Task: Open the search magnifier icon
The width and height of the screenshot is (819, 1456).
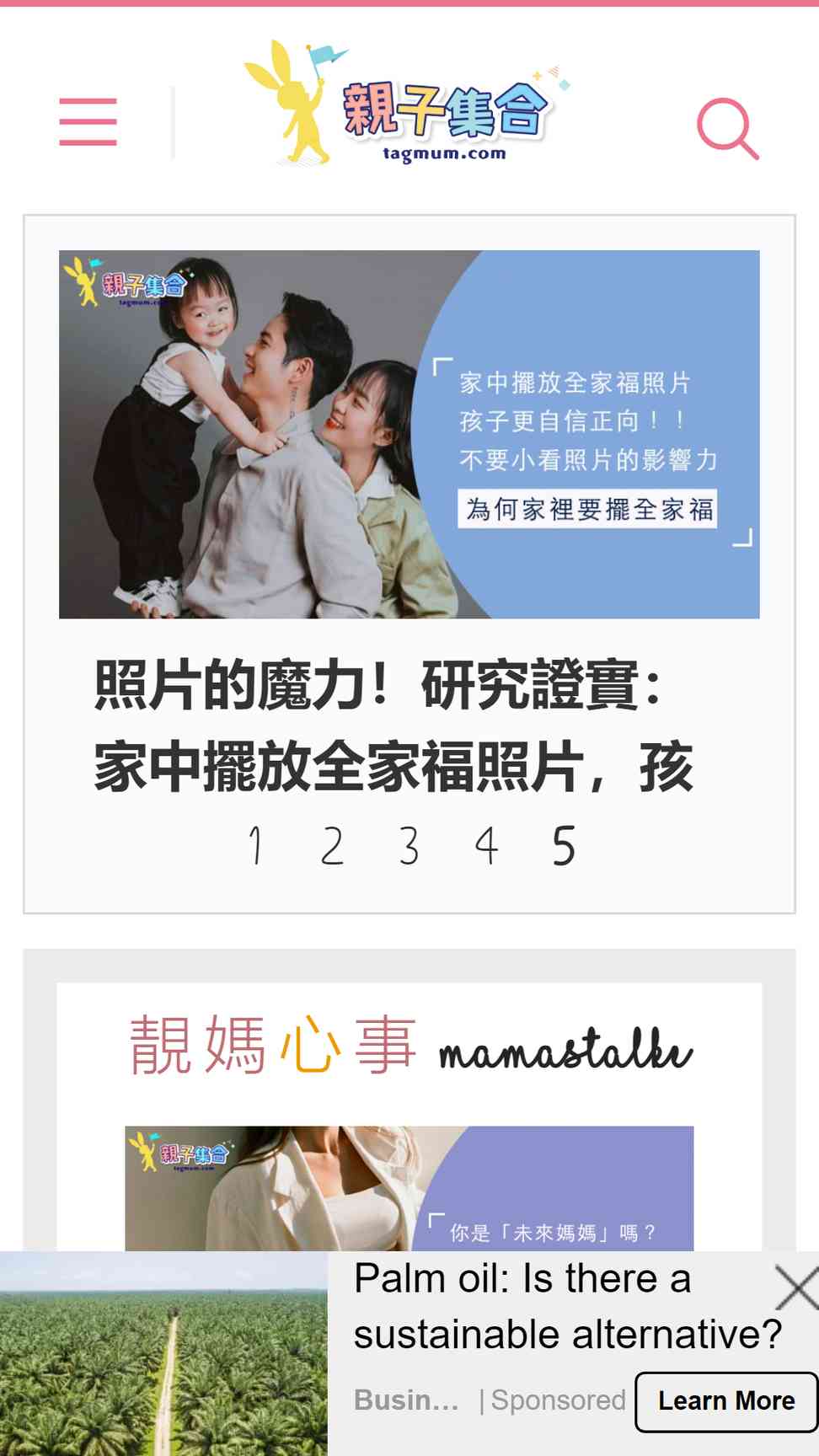Action: point(728,128)
